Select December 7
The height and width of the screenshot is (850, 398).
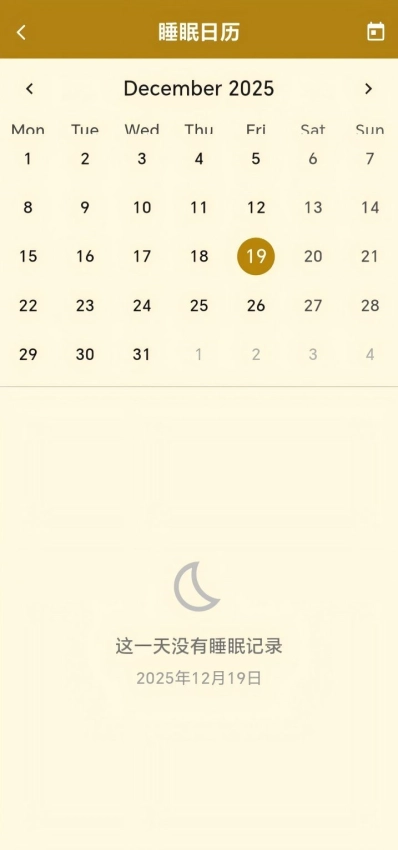(x=370, y=159)
